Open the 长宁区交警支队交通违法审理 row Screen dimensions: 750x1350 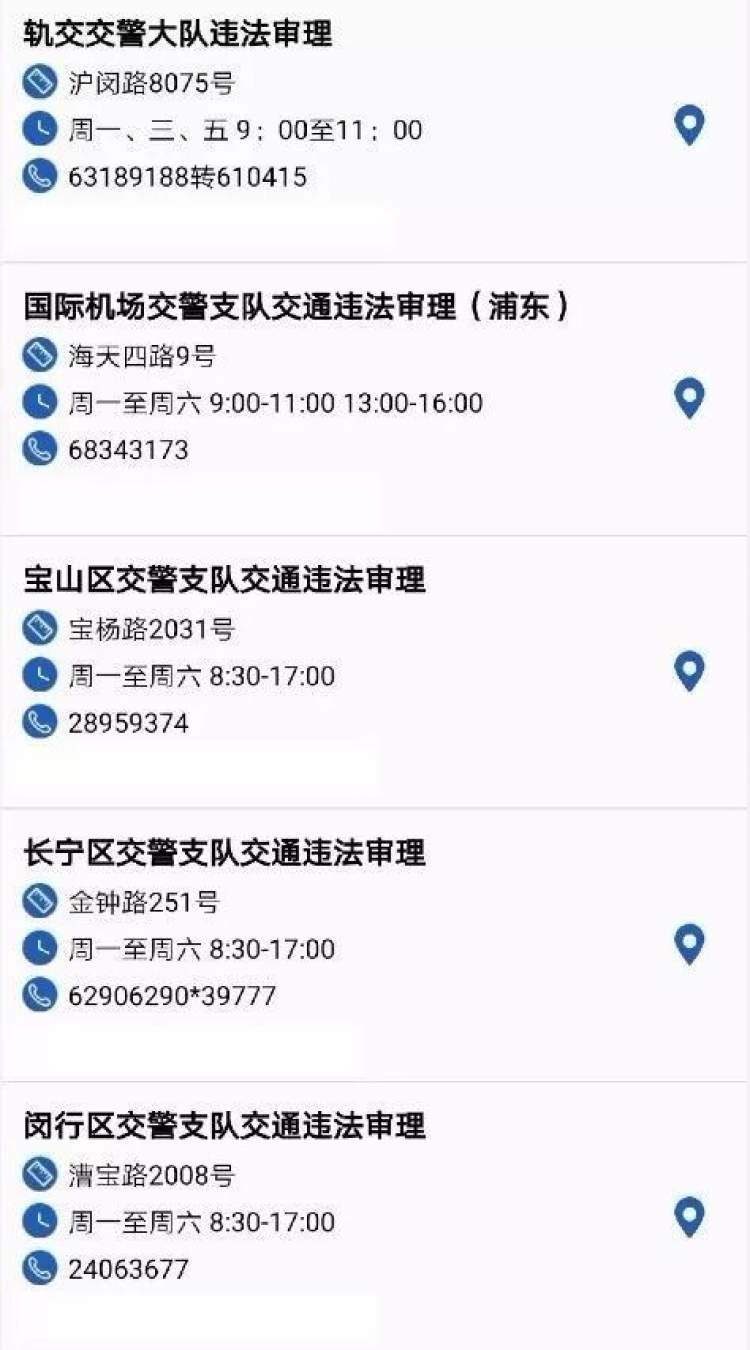click(375, 945)
